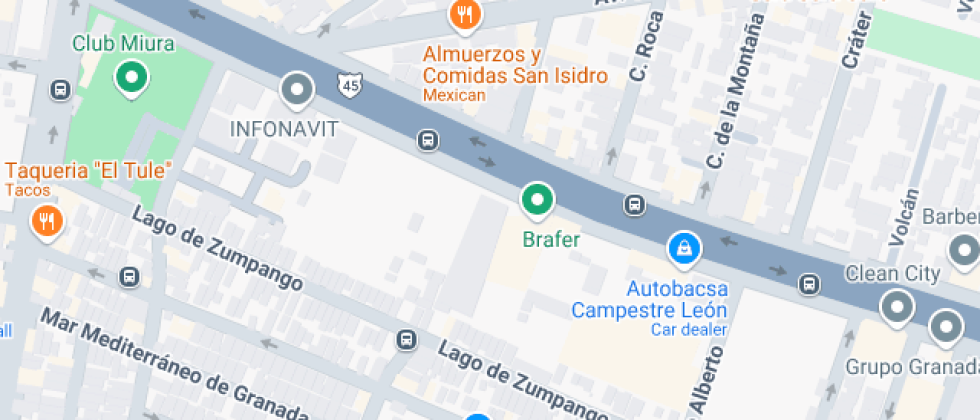The image size is (980, 420).
Task: Tap the bus stop on Mar Mediterráneo de Granada
Action: (x=129, y=276)
